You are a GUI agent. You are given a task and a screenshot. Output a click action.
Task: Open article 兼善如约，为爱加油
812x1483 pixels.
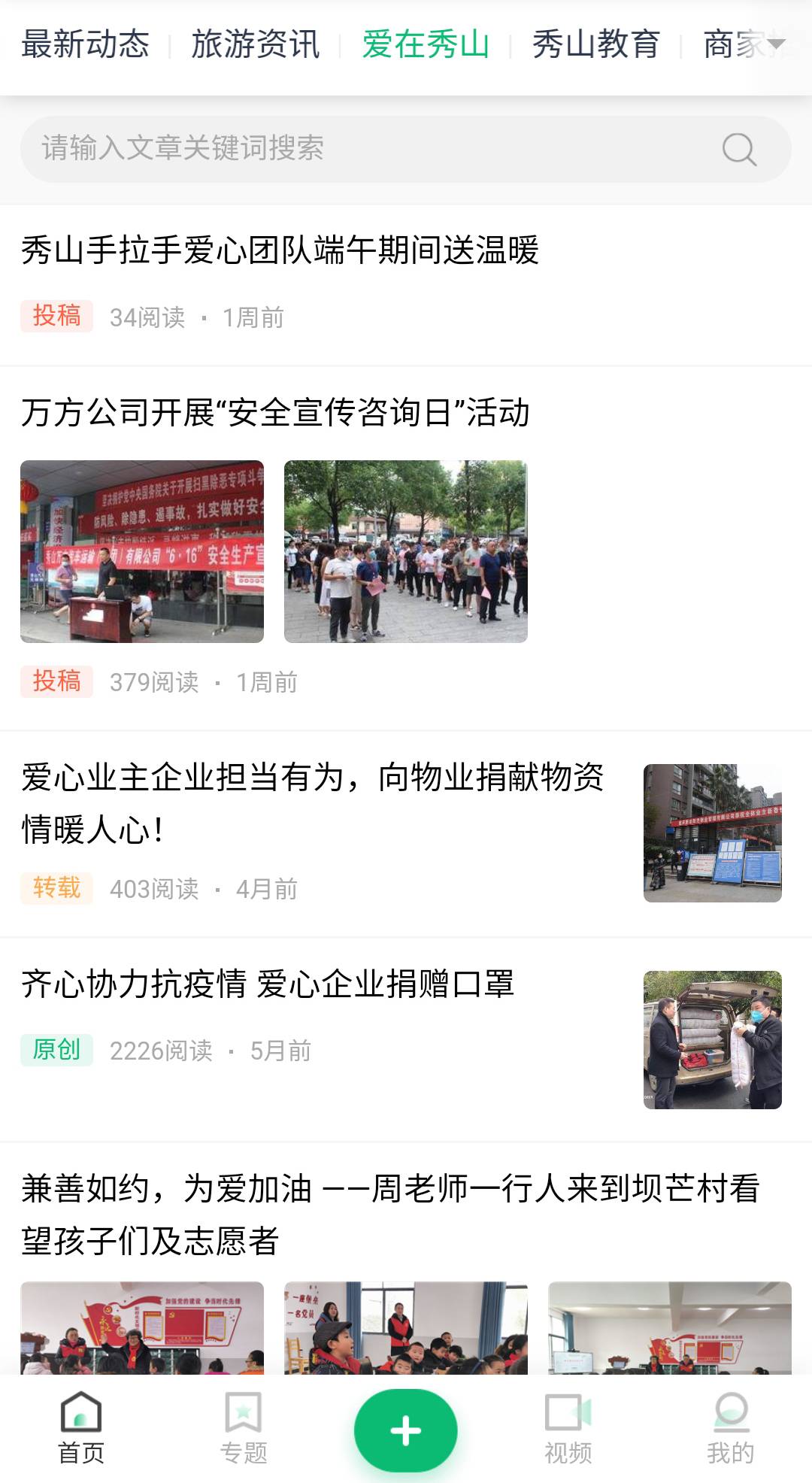click(389, 1214)
